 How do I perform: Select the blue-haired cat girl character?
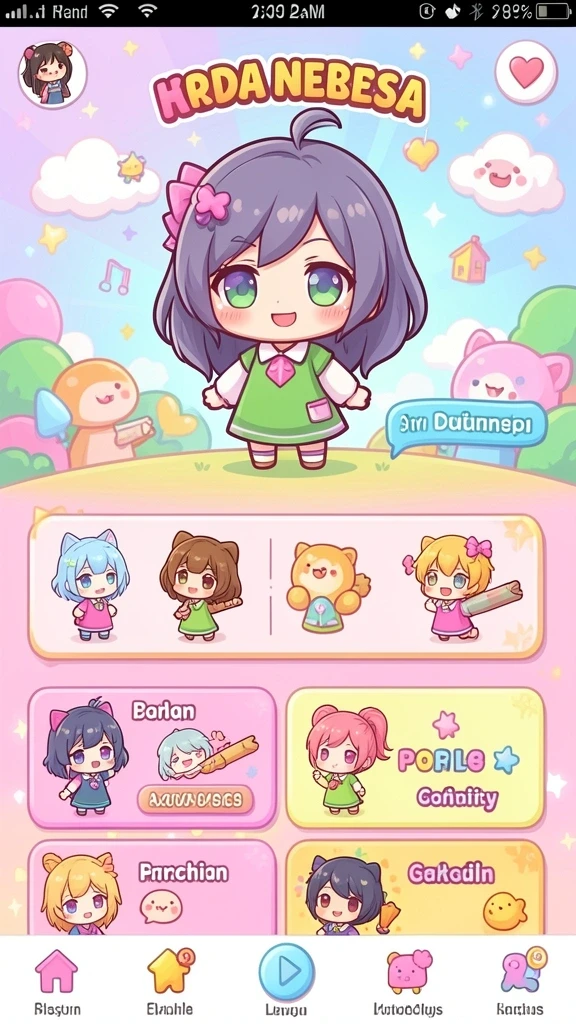click(90, 584)
